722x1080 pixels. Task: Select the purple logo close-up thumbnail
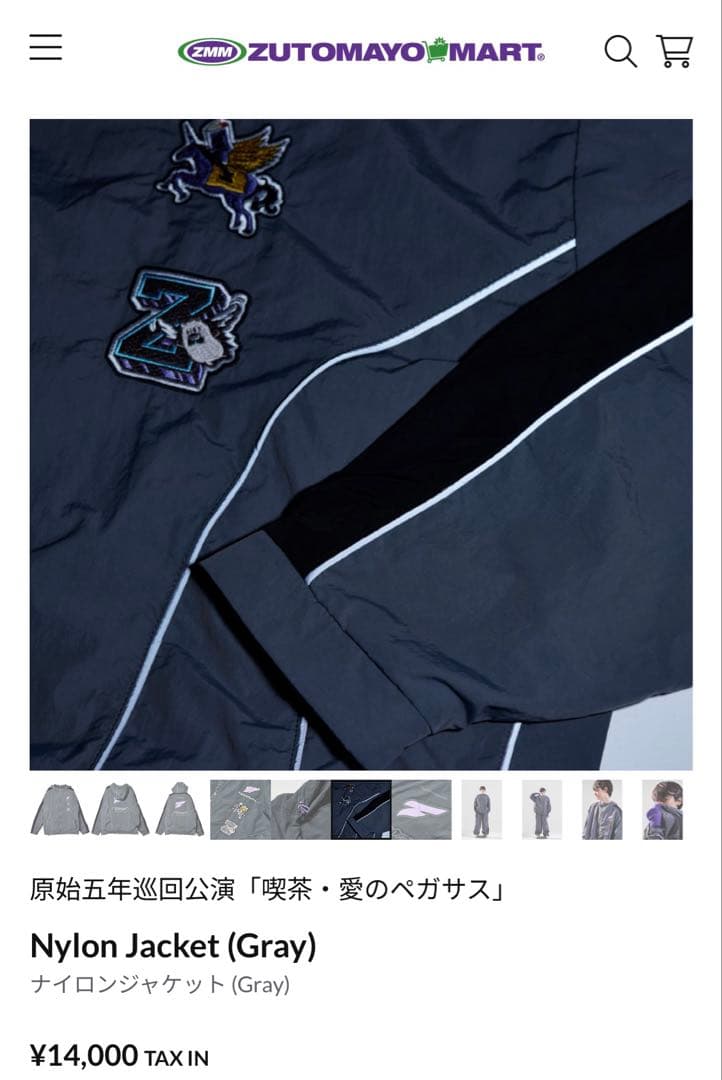pos(421,810)
